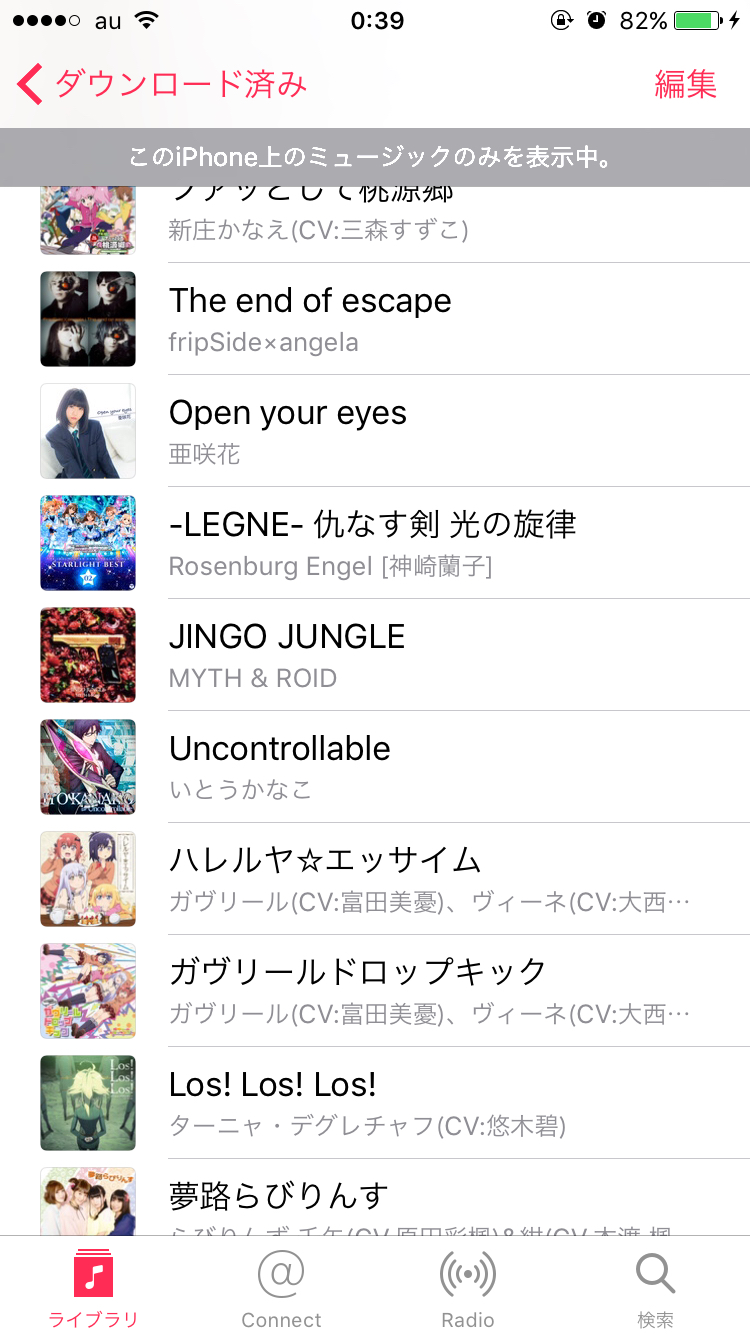The height and width of the screenshot is (1334, 750).
Task: Switch to the Radio tab
Action: click(x=468, y=1287)
